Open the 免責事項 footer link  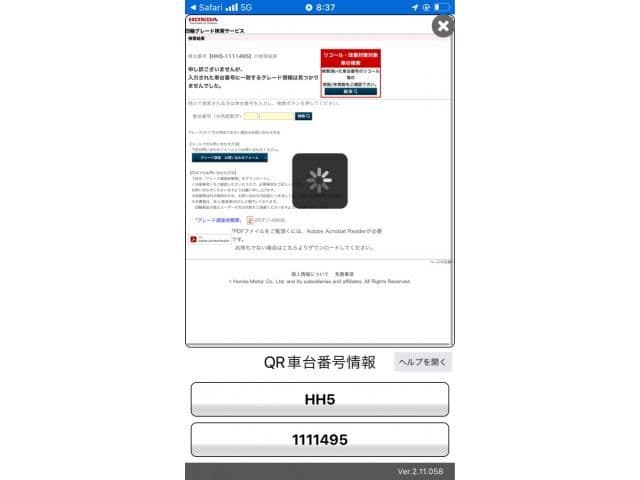pyautogui.click(x=343, y=272)
